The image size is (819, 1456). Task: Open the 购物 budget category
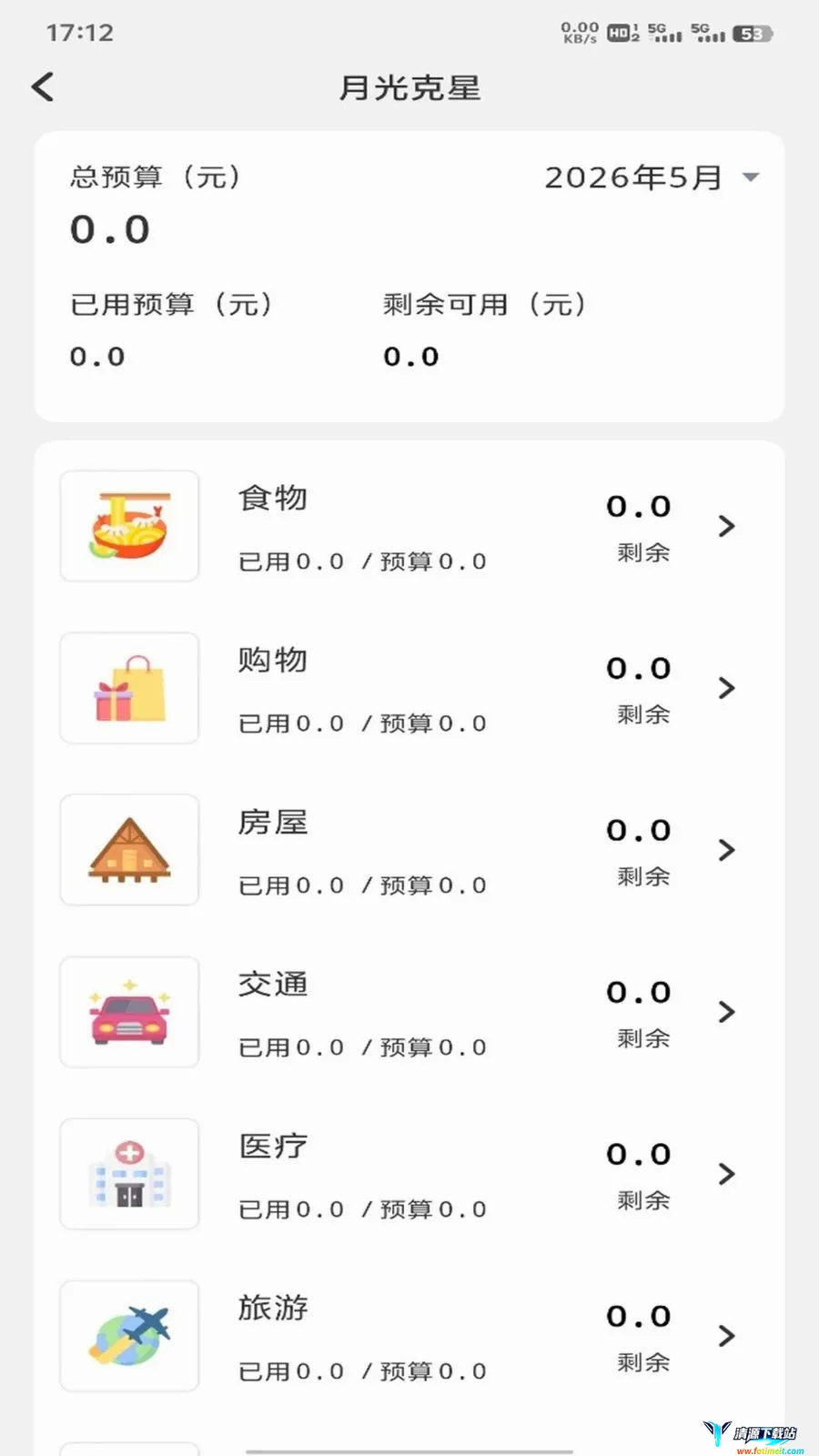pos(409,688)
